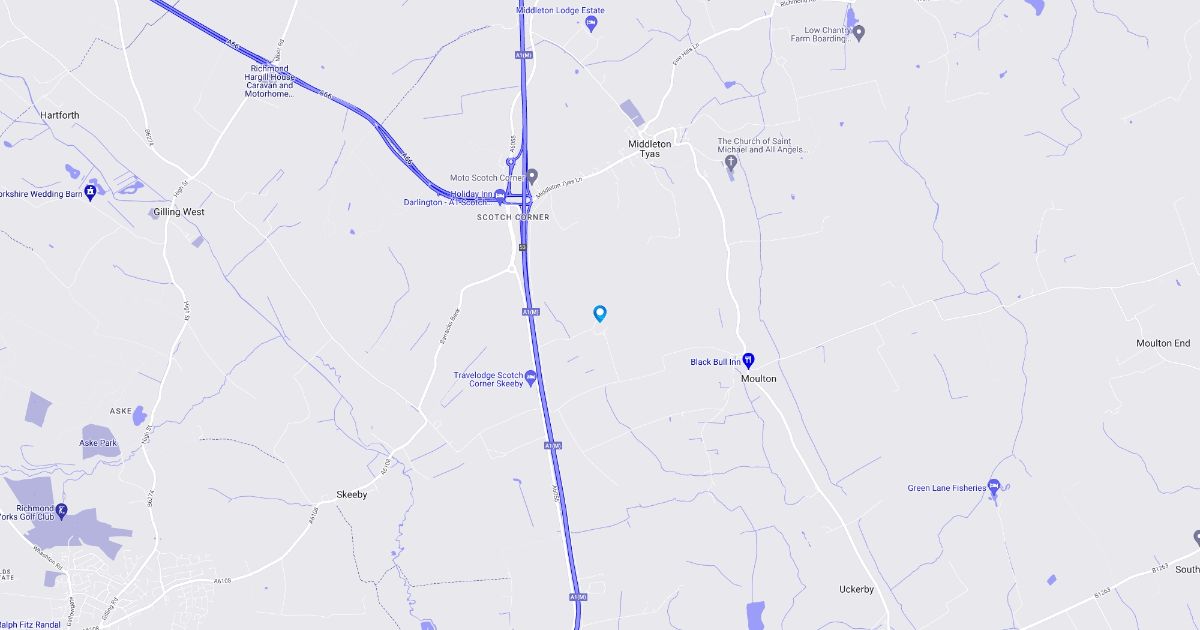Open Richmond Yorks Golf Club pin

pos(61,511)
